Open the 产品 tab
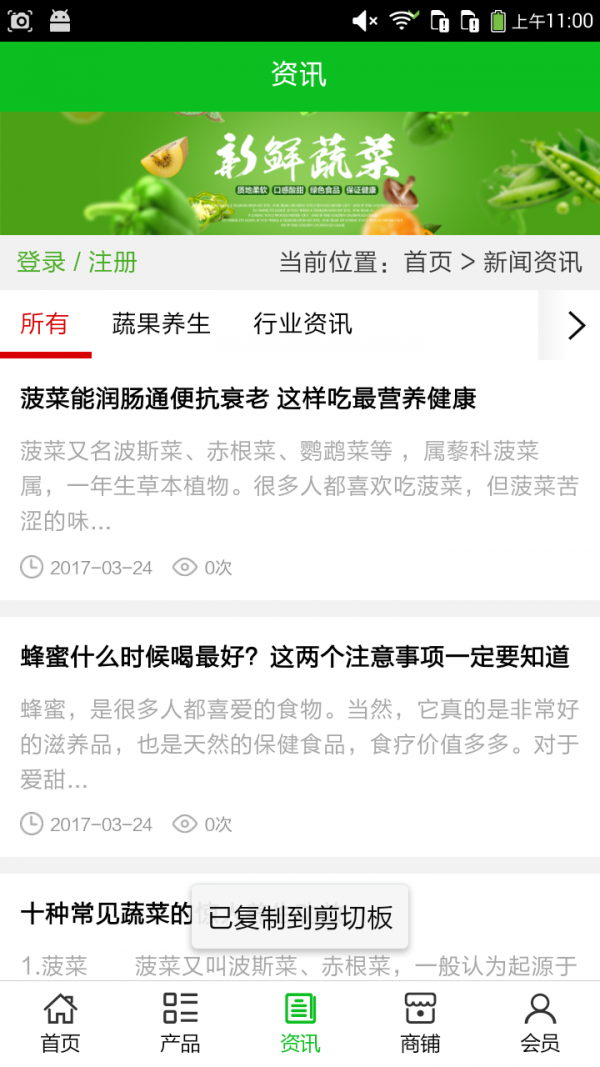This screenshot has height=1067, width=600. click(180, 1022)
